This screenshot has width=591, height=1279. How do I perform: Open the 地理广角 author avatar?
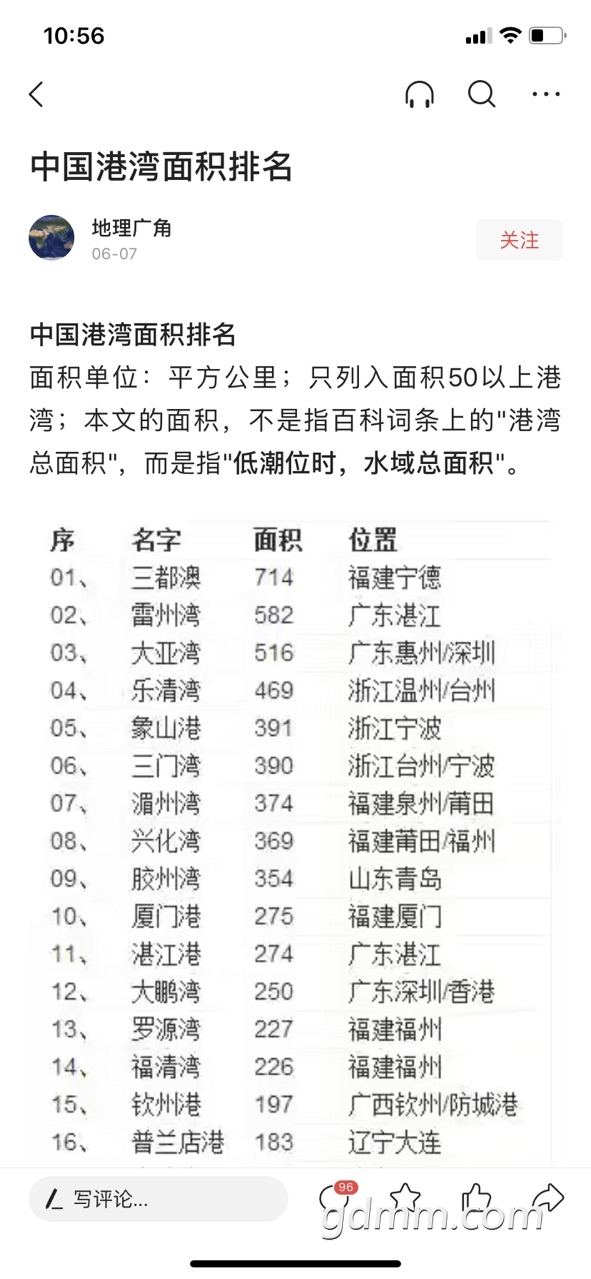tap(52, 238)
